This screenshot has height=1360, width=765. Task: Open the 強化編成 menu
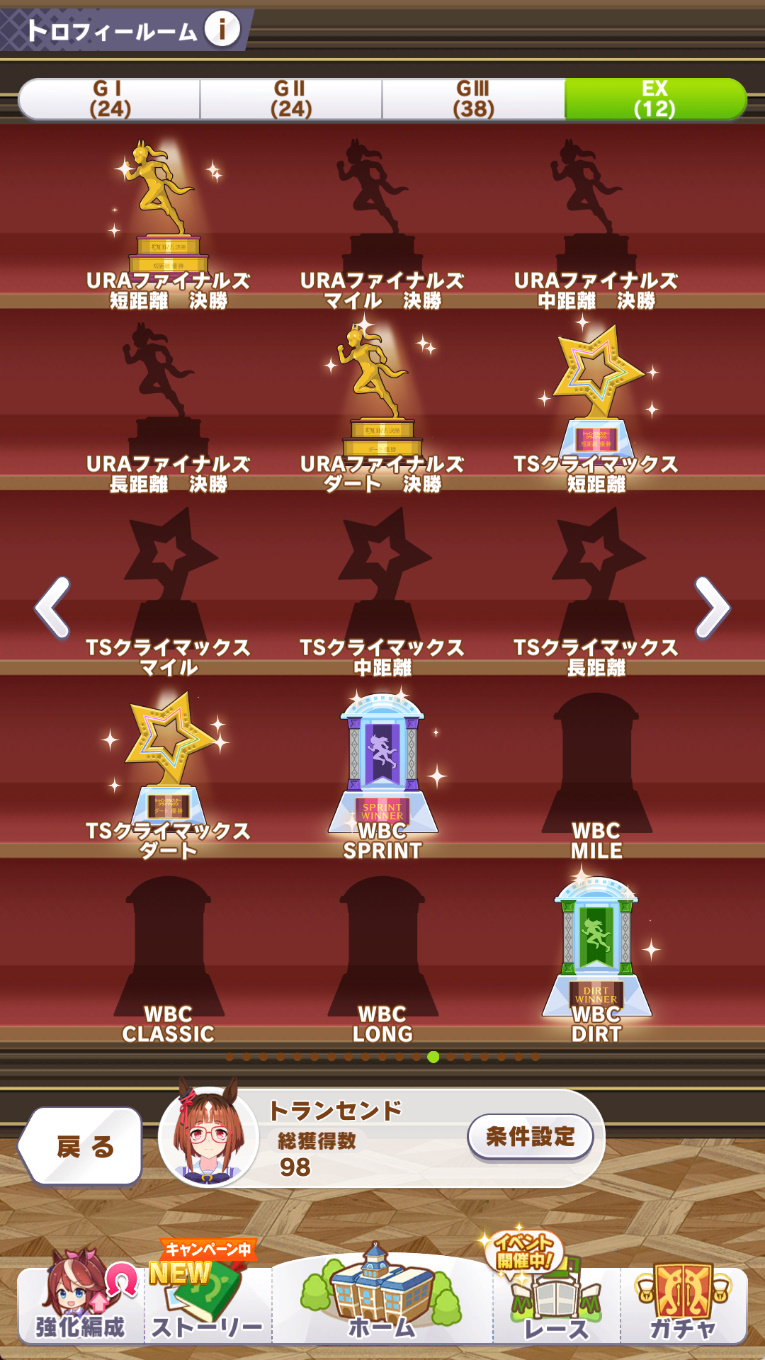pyautogui.click(x=81, y=1296)
